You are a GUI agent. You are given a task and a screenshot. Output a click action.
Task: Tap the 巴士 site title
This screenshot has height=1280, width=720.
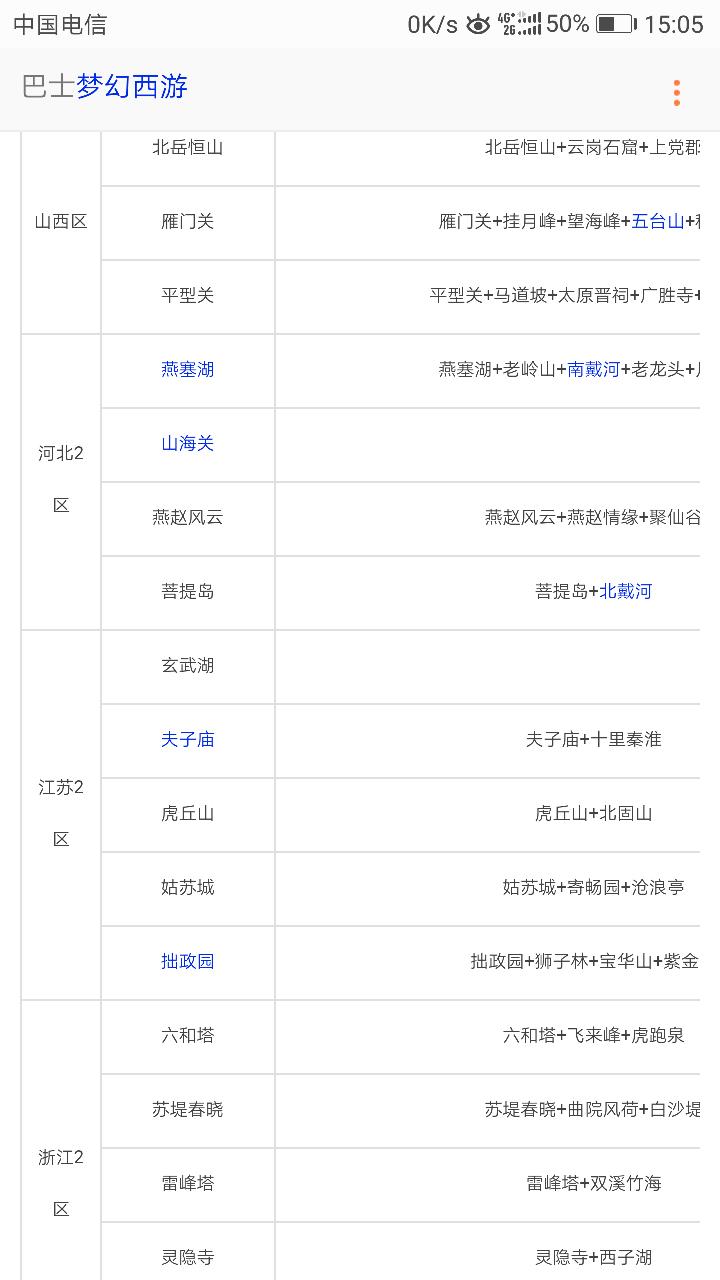[49, 87]
